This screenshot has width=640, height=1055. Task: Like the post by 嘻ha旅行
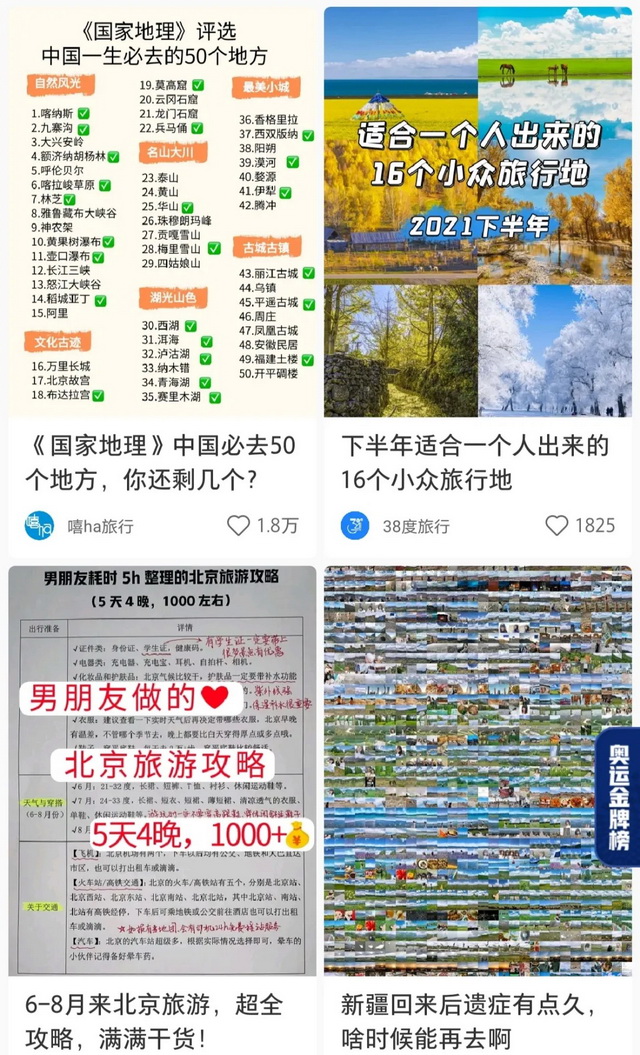click(x=238, y=525)
